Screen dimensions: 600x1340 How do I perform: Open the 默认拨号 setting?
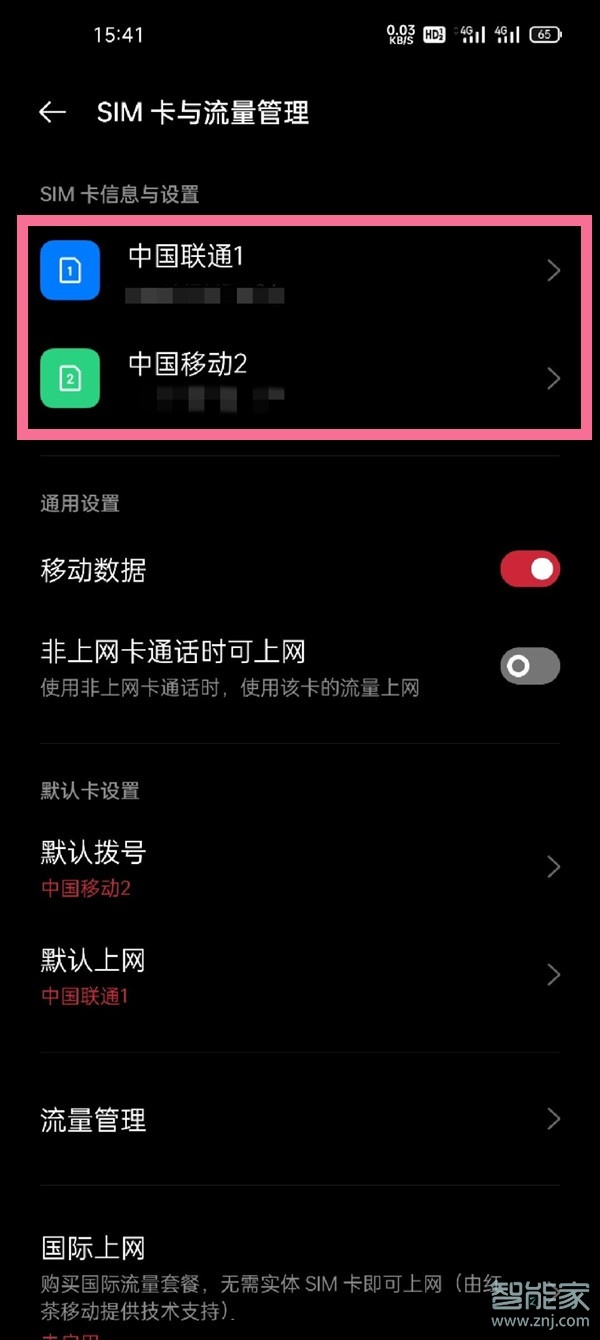pos(300,867)
